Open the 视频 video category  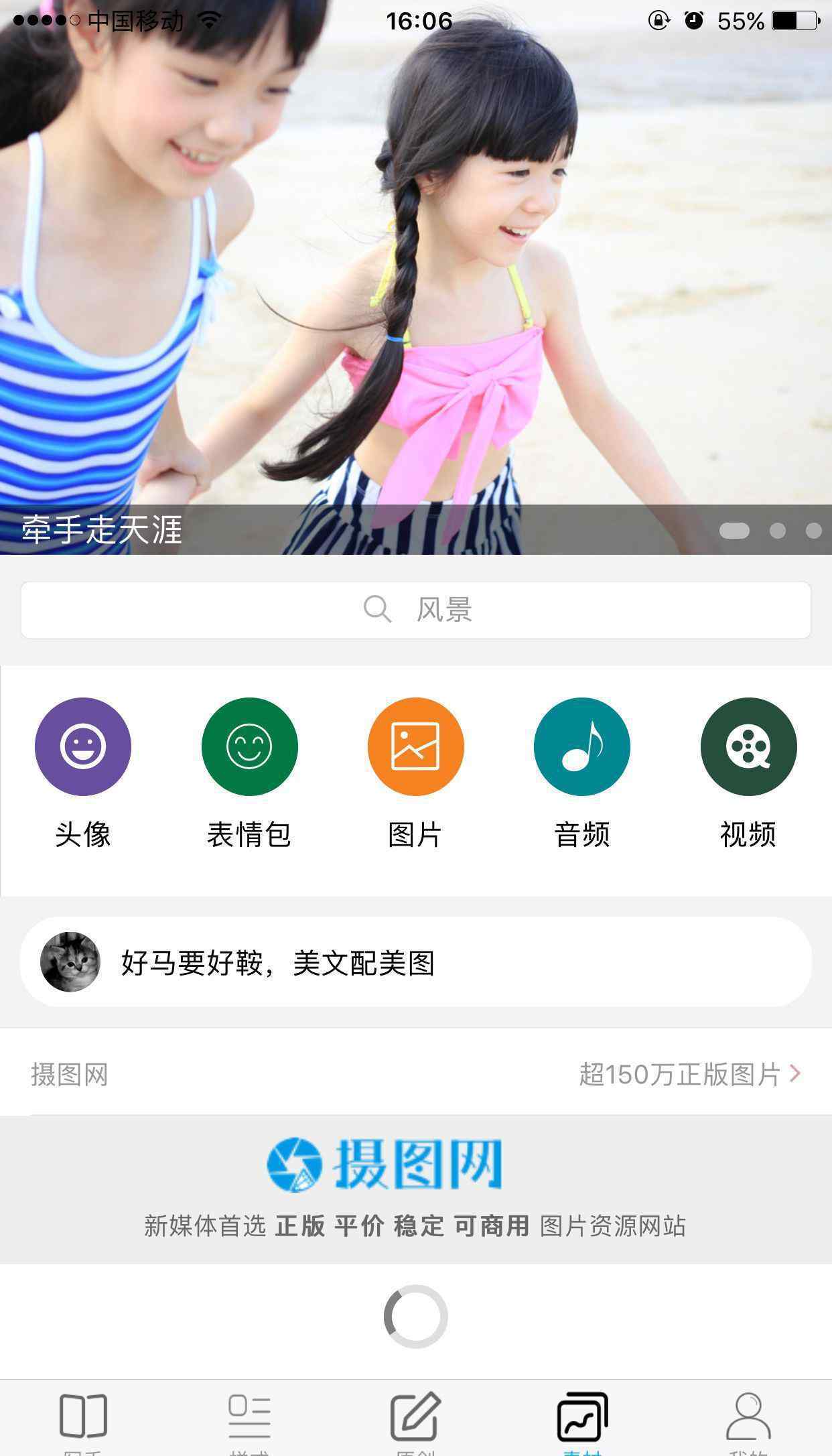(748, 774)
